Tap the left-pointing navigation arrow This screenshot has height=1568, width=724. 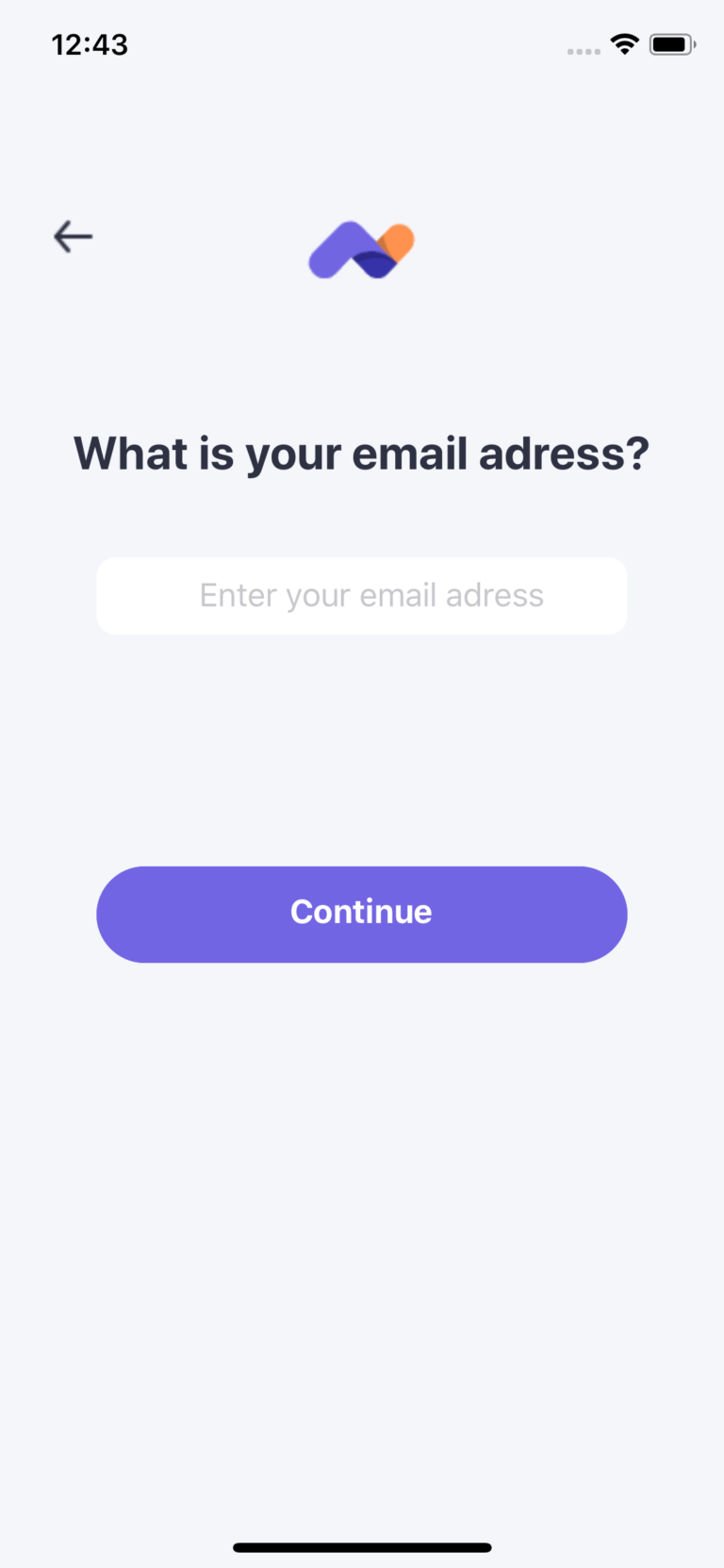click(x=73, y=237)
